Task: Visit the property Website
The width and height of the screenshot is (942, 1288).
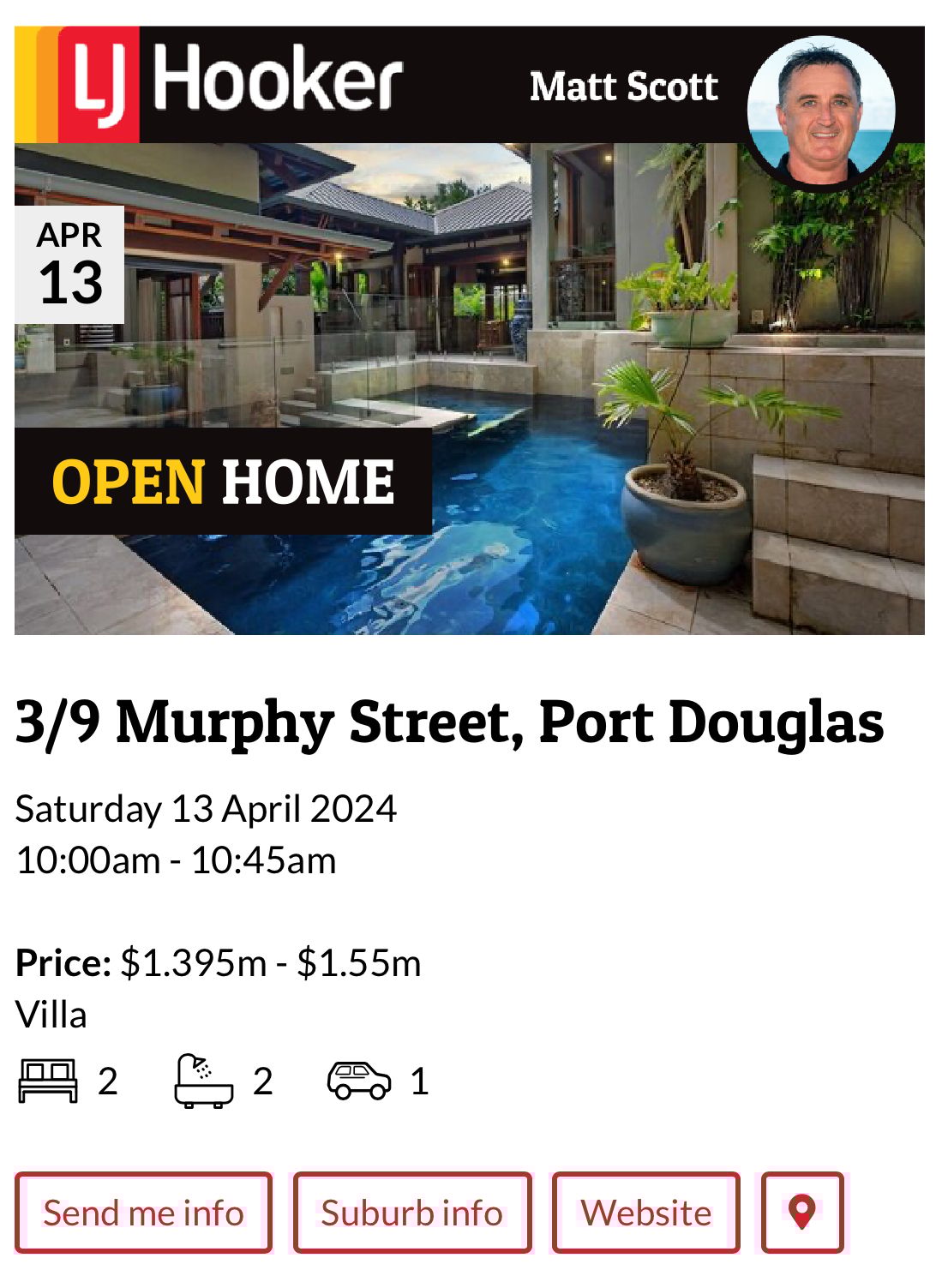Action: 645,1213
